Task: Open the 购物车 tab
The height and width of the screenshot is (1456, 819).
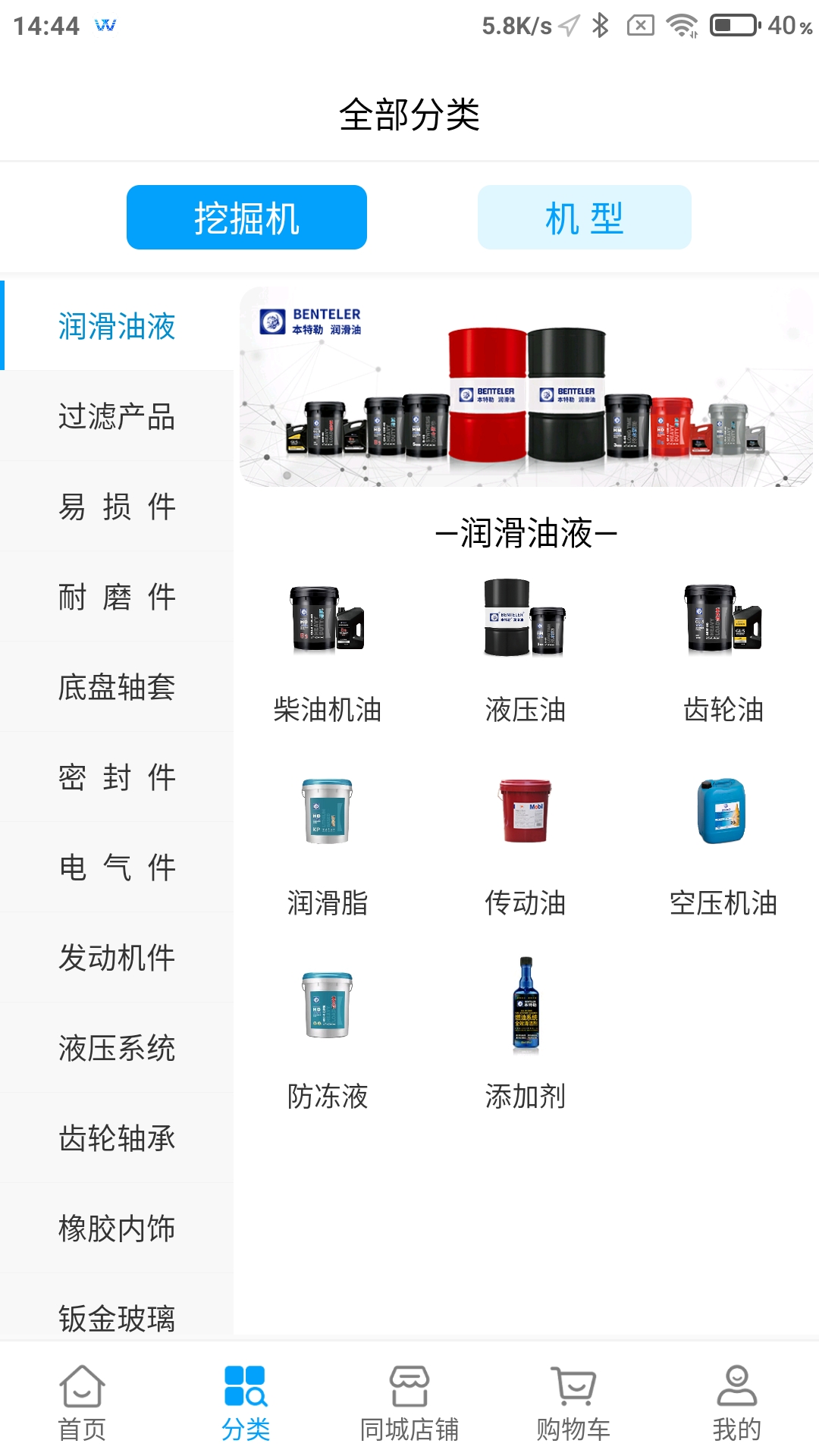Action: (573, 1403)
